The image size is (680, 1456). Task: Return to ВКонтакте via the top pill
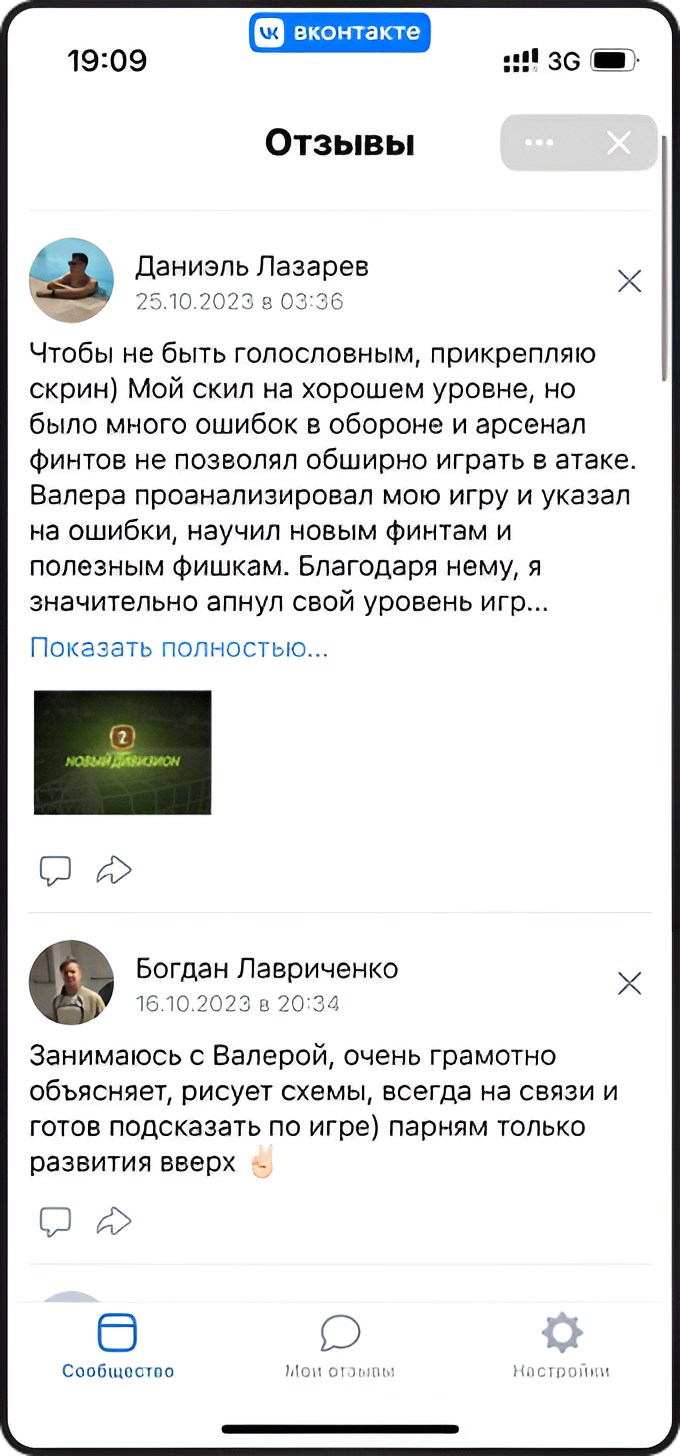(x=340, y=33)
